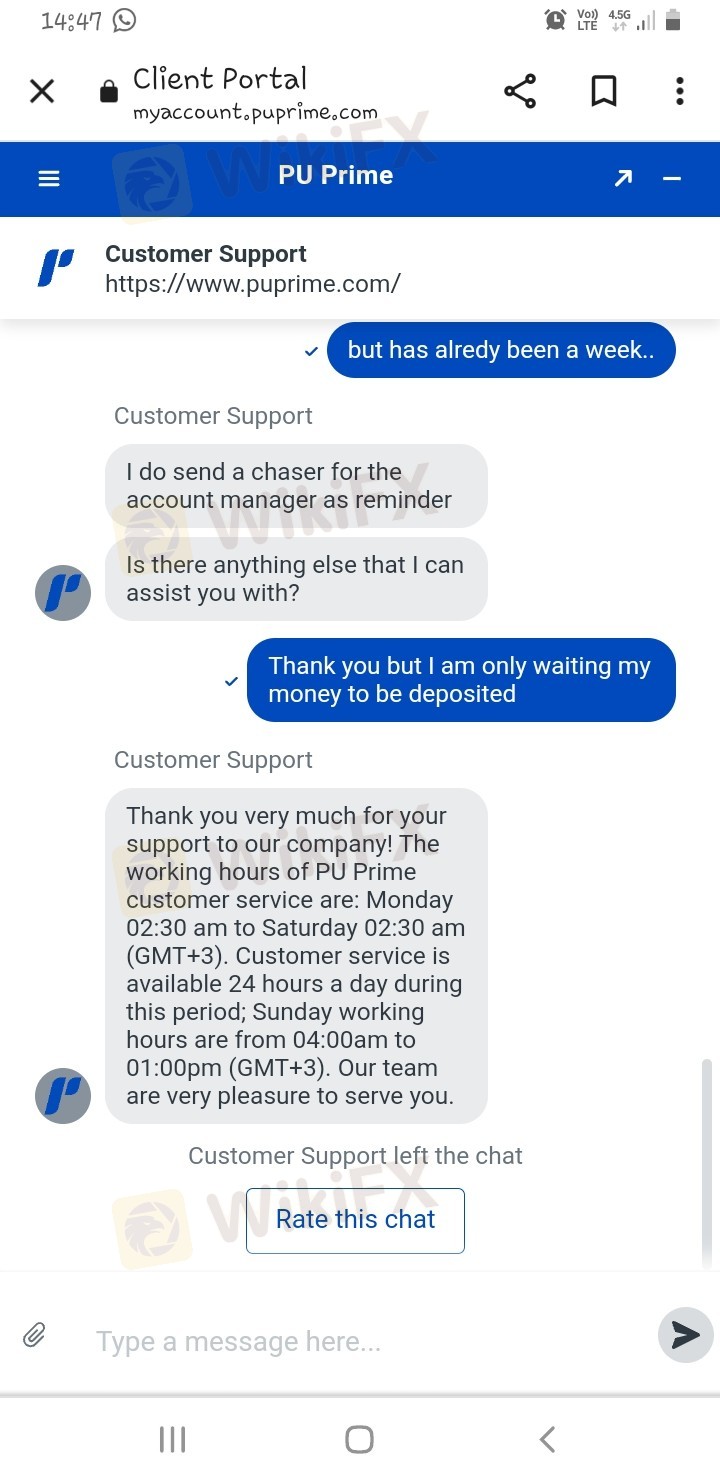Share the Client Portal page
Viewport: 720px width, 1480px height.
[x=520, y=92]
